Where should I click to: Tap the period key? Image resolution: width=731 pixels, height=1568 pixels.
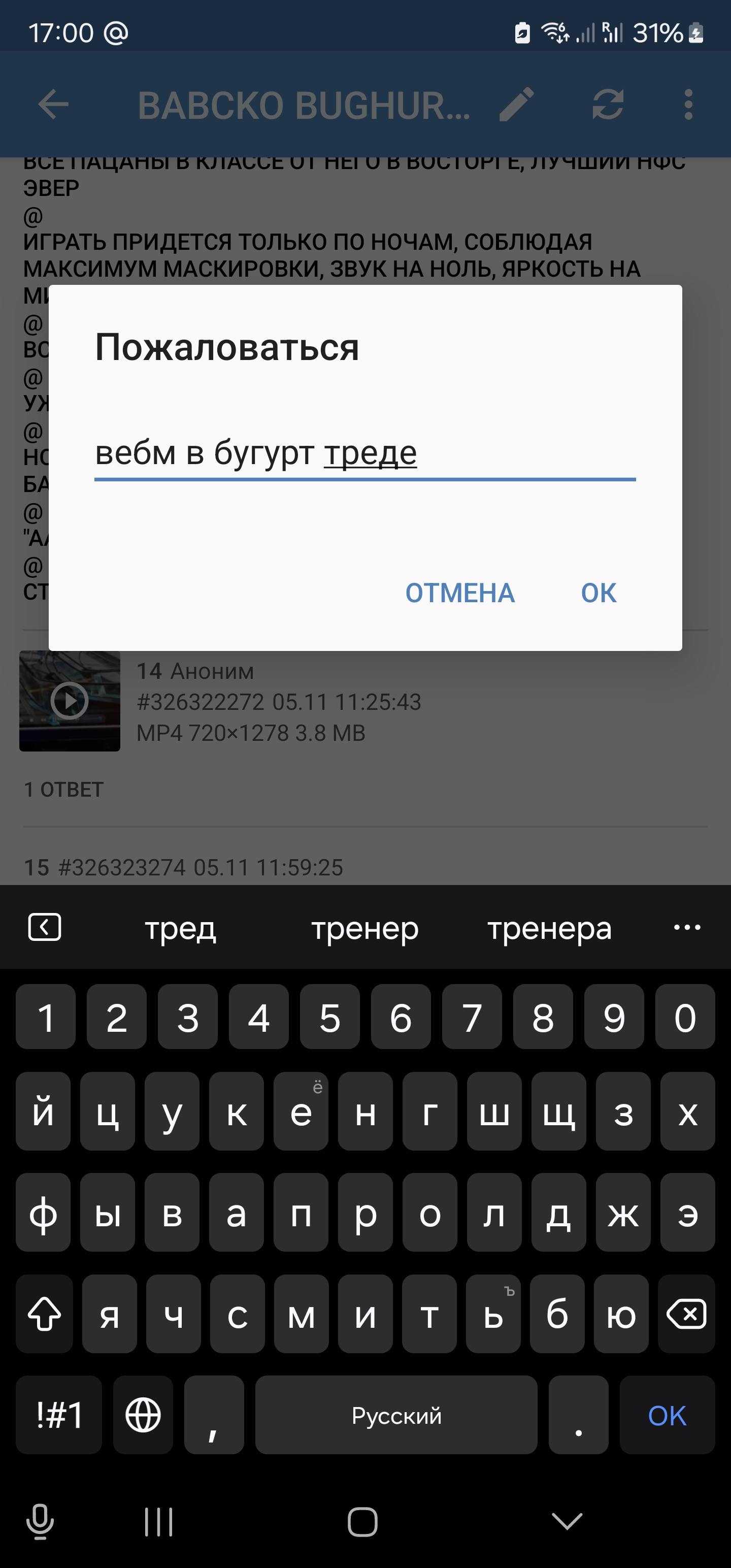[578, 1415]
